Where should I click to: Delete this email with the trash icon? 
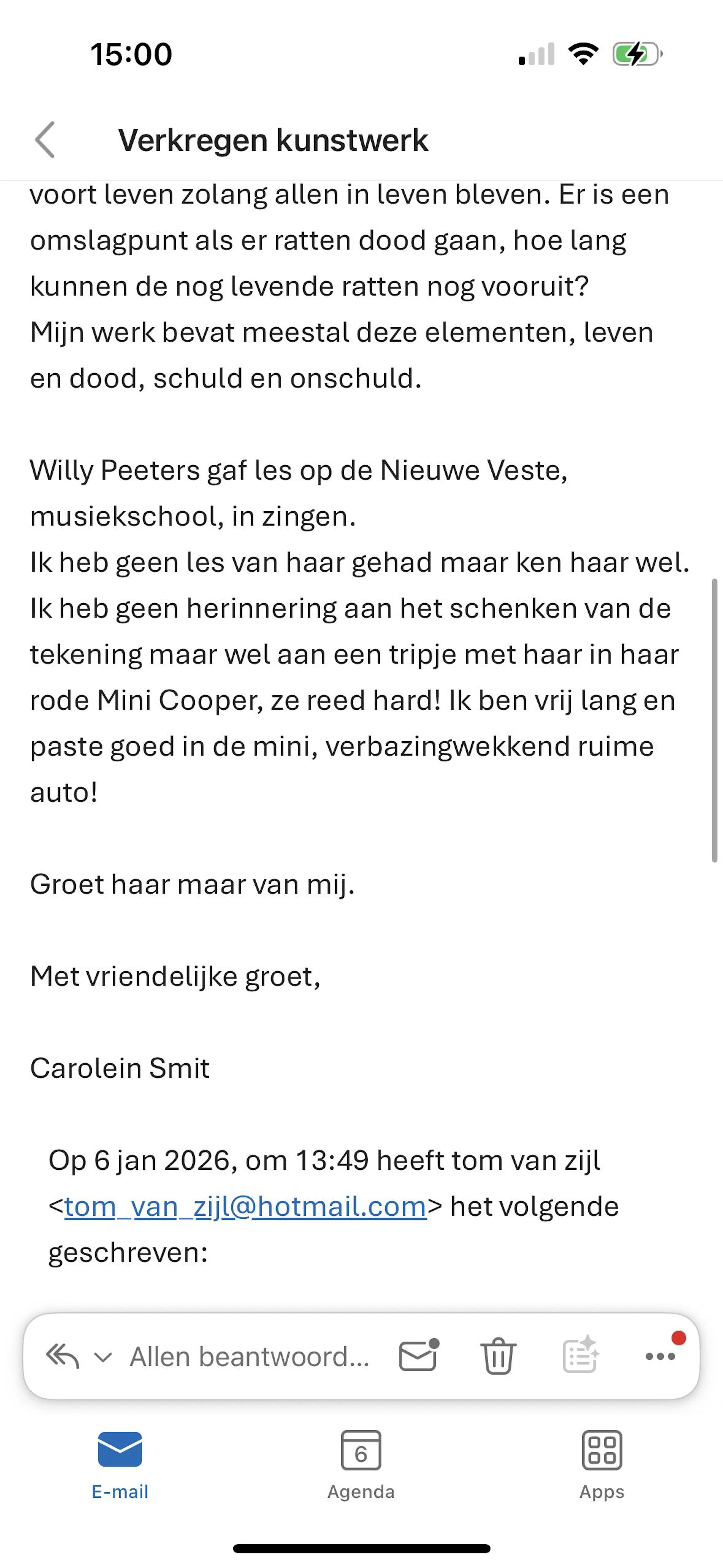498,1356
